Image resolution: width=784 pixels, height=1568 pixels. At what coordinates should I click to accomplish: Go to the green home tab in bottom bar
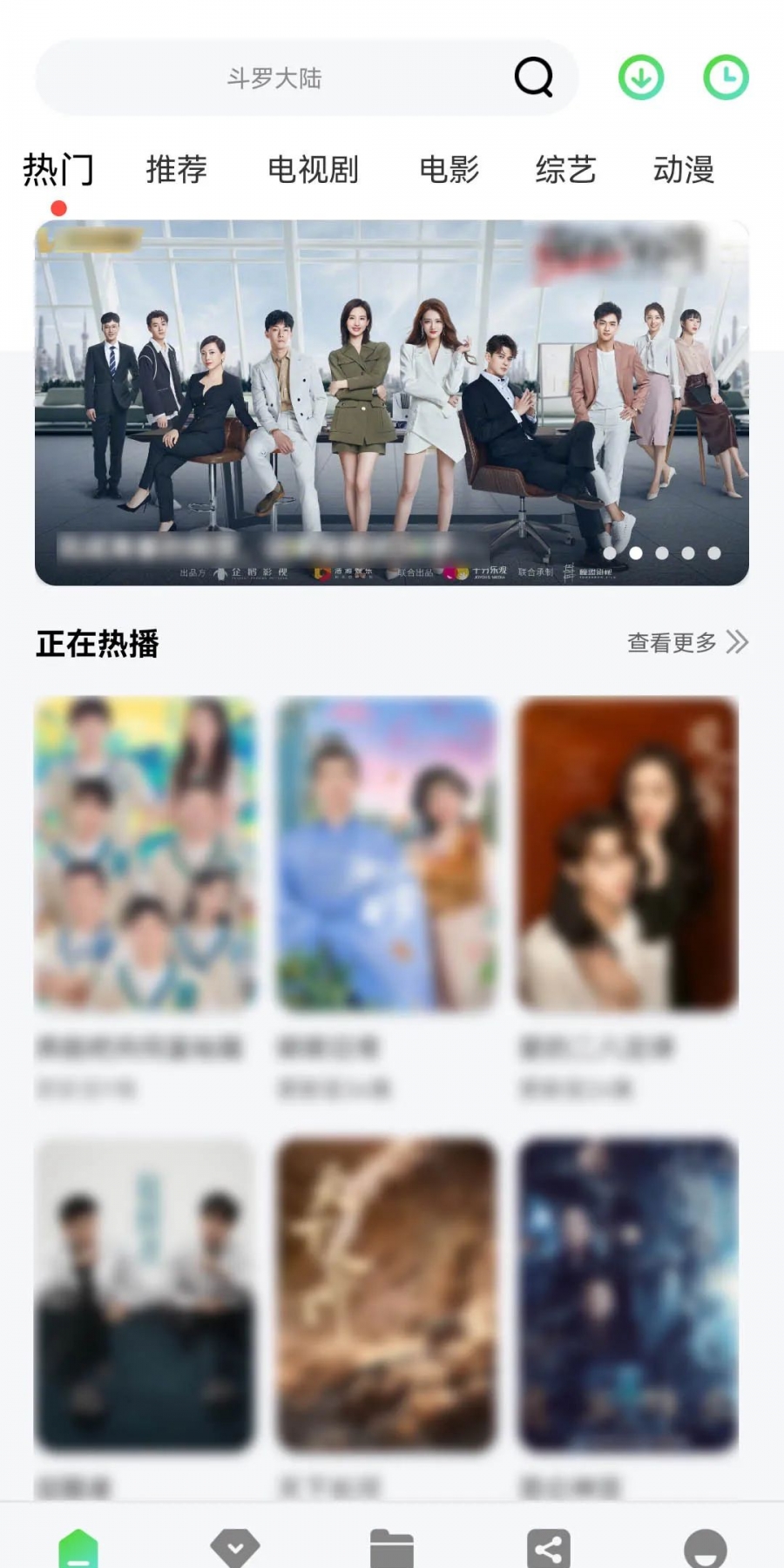point(78,1547)
